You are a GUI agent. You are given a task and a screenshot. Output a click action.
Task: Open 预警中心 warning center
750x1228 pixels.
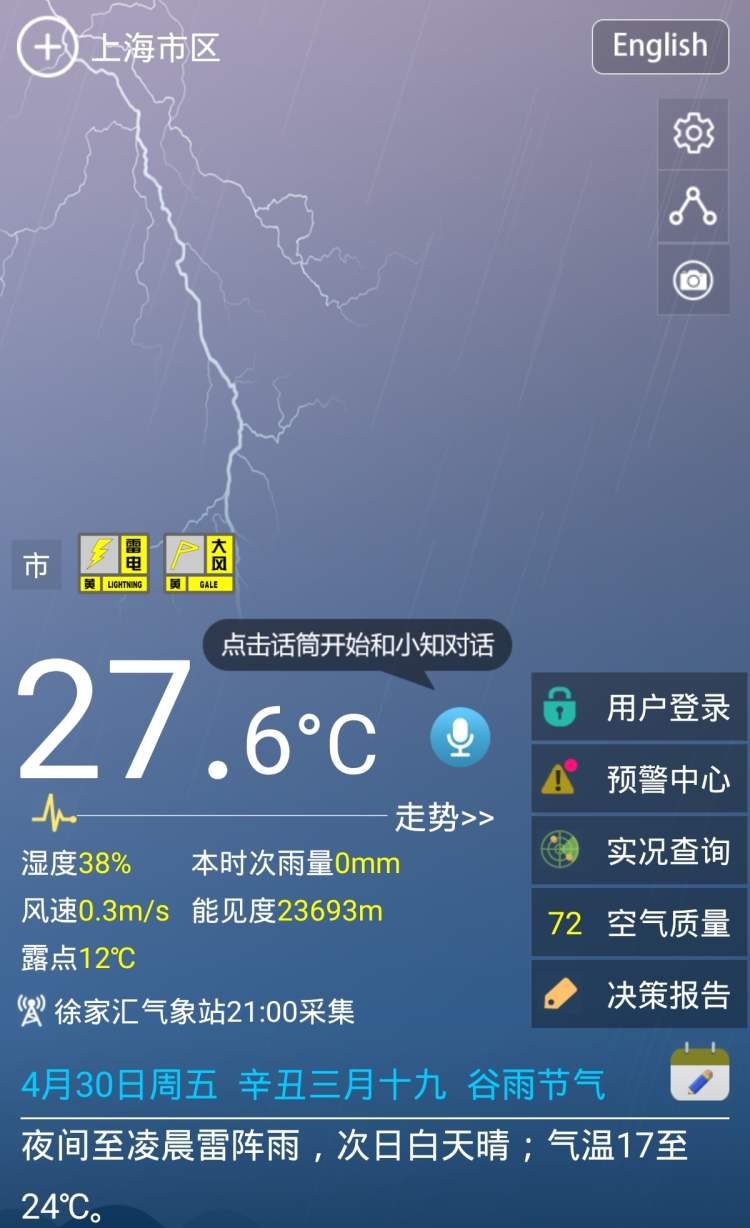[x=639, y=779]
